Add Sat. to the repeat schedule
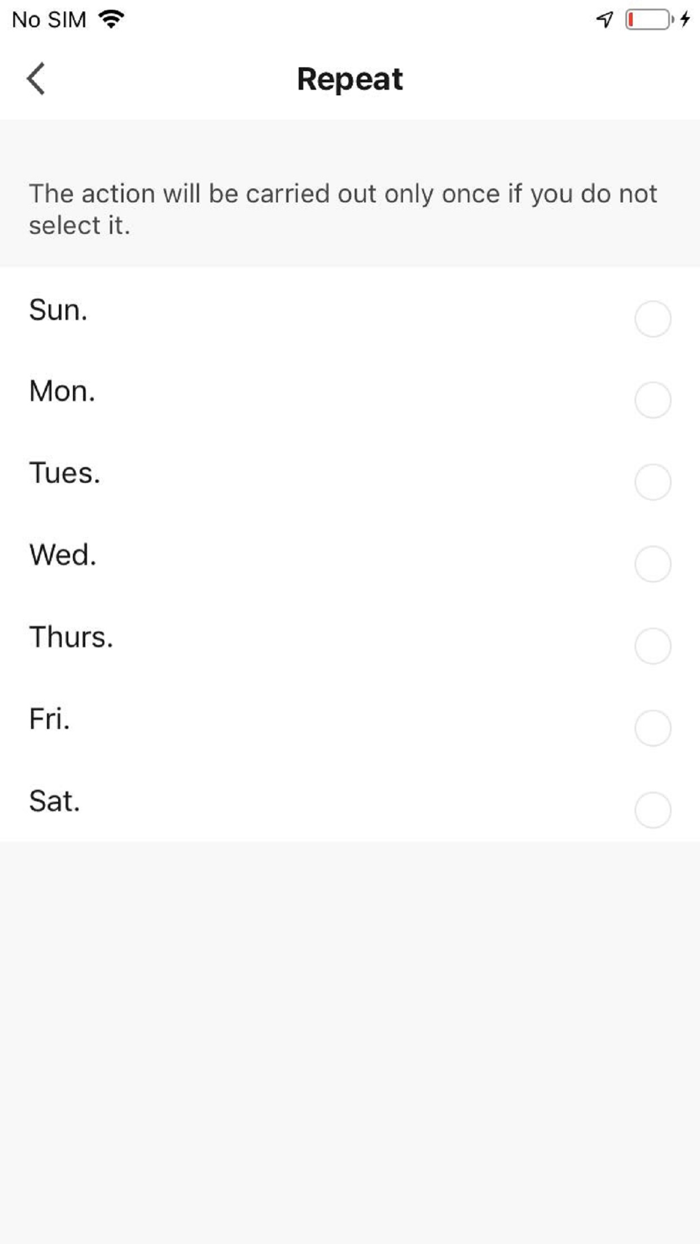Viewport: 700px width, 1244px height. click(653, 810)
